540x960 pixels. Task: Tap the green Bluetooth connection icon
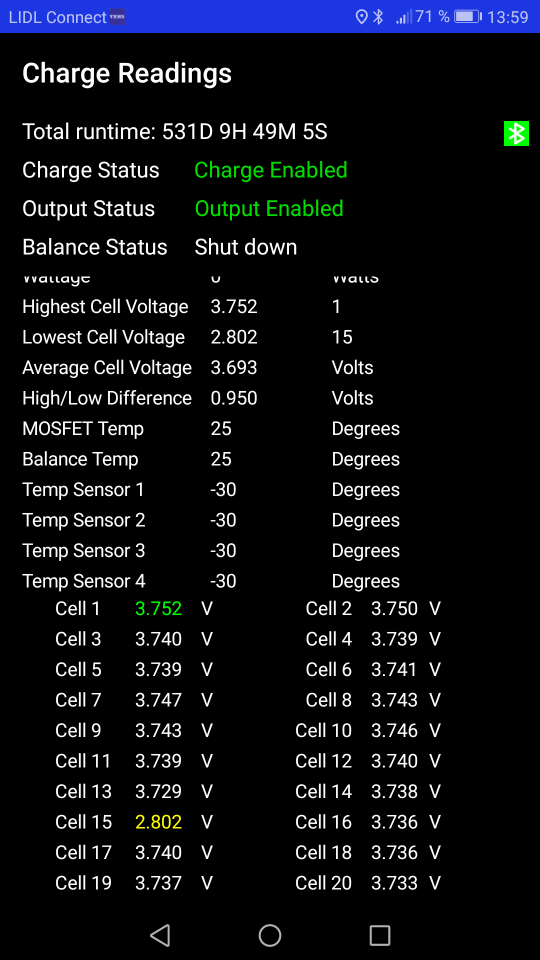tap(516, 133)
